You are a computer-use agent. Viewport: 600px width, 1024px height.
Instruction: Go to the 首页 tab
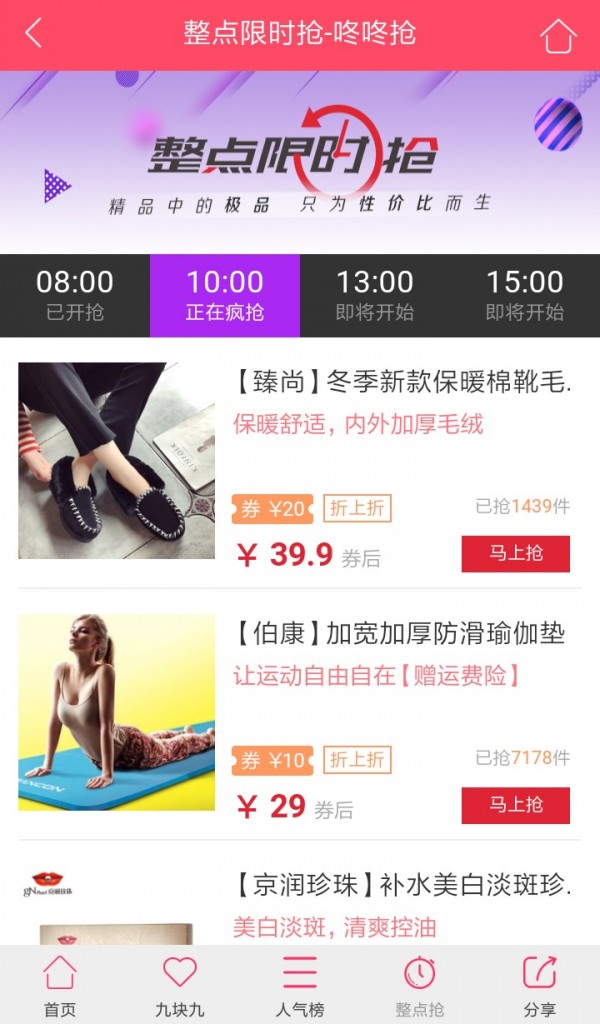coord(60,985)
